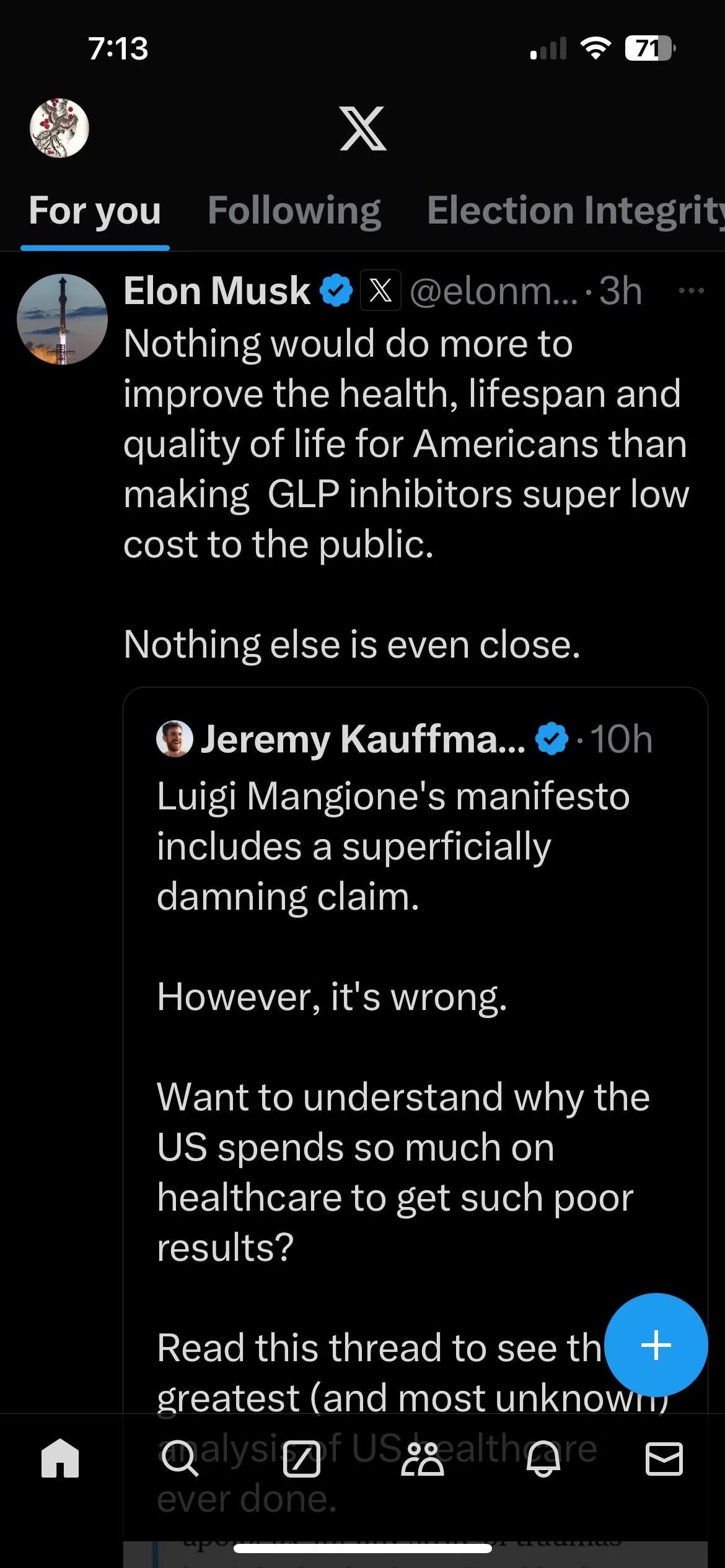This screenshot has height=1568, width=725.
Task: Open Elon Musk's profile picture
Action: 62,319
